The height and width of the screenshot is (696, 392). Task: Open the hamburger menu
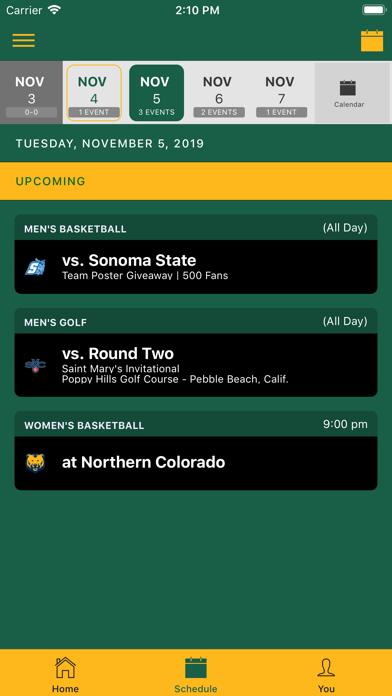24,40
